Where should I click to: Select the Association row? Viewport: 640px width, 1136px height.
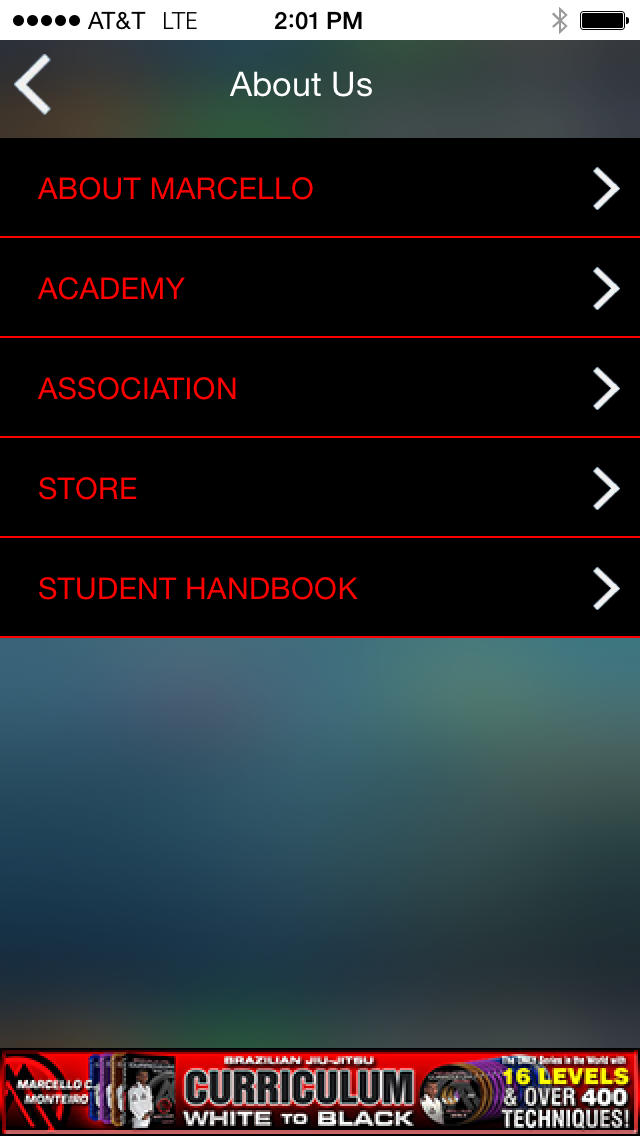(x=320, y=388)
